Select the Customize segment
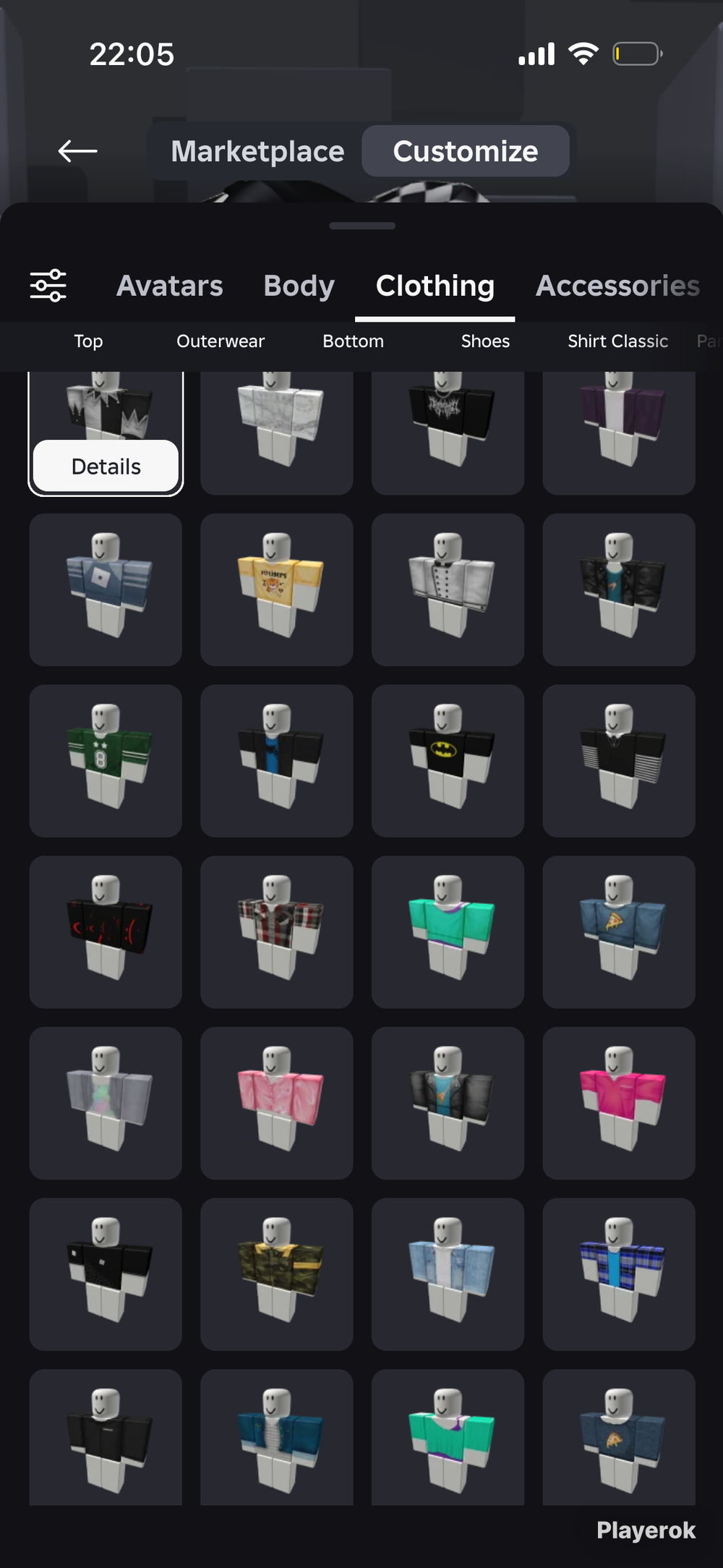This screenshot has height=1568, width=723. click(x=465, y=151)
